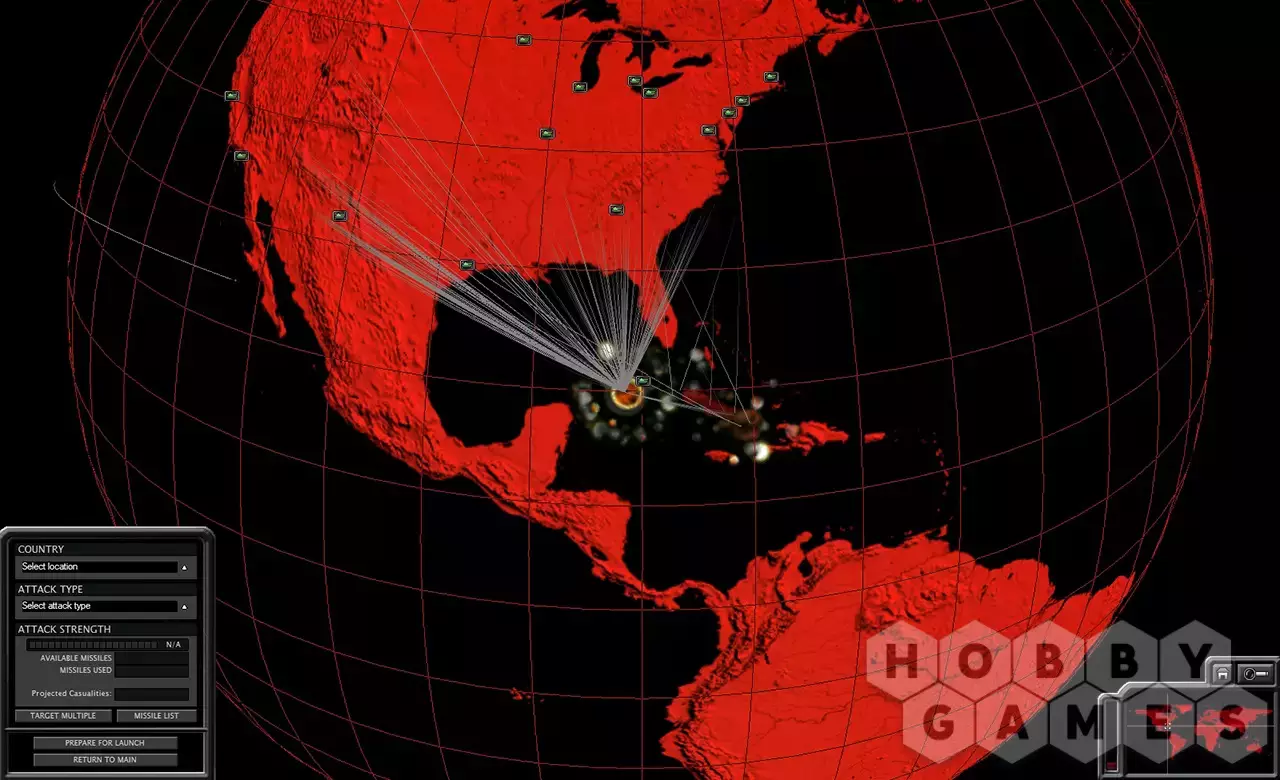
Task: Tap Prepare for Launch
Action: point(105,743)
